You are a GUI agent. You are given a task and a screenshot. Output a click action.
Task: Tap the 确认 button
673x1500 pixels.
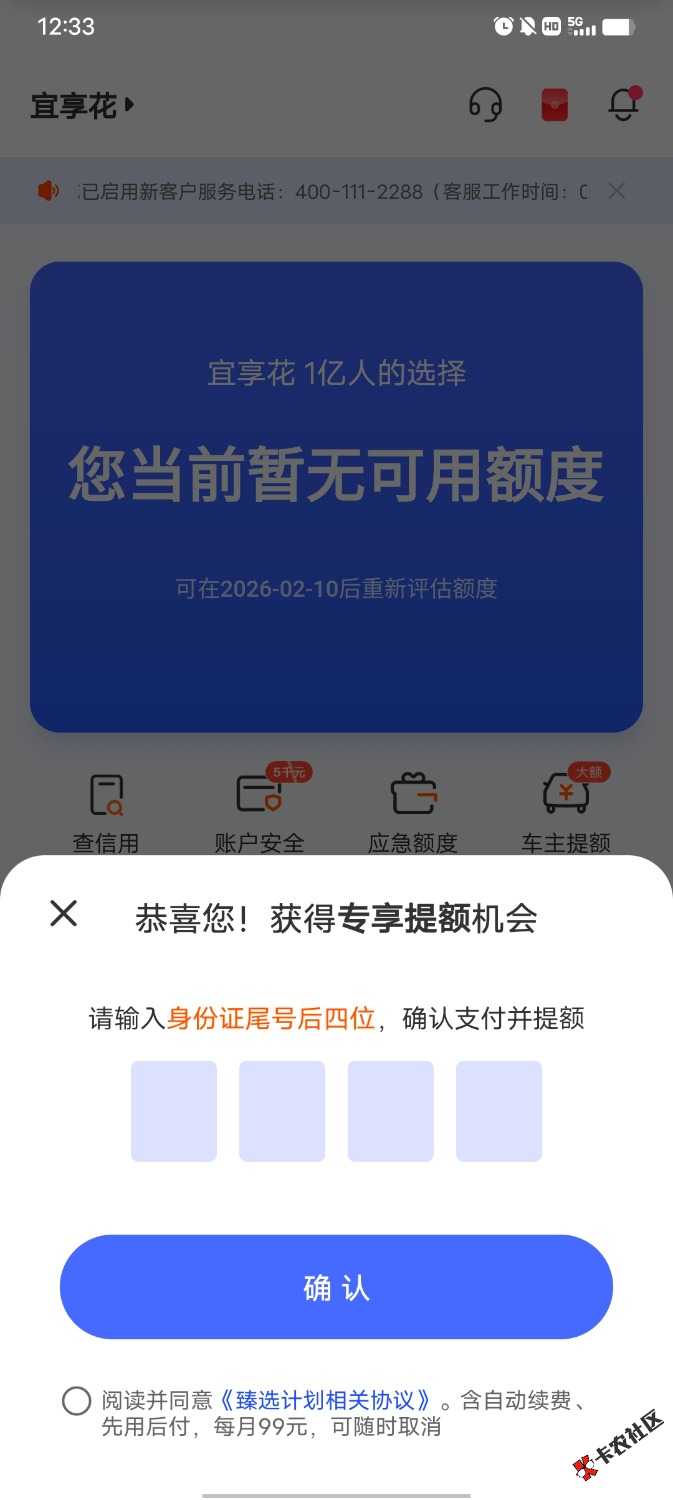click(x=336, y=1287)
